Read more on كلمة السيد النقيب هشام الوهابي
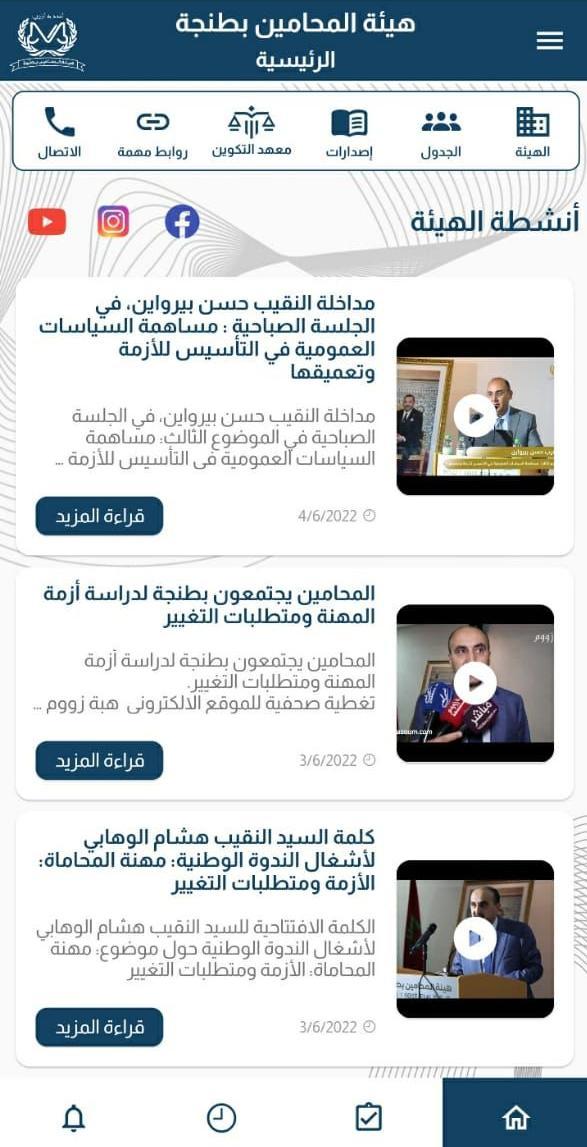 pos(99,1027)
